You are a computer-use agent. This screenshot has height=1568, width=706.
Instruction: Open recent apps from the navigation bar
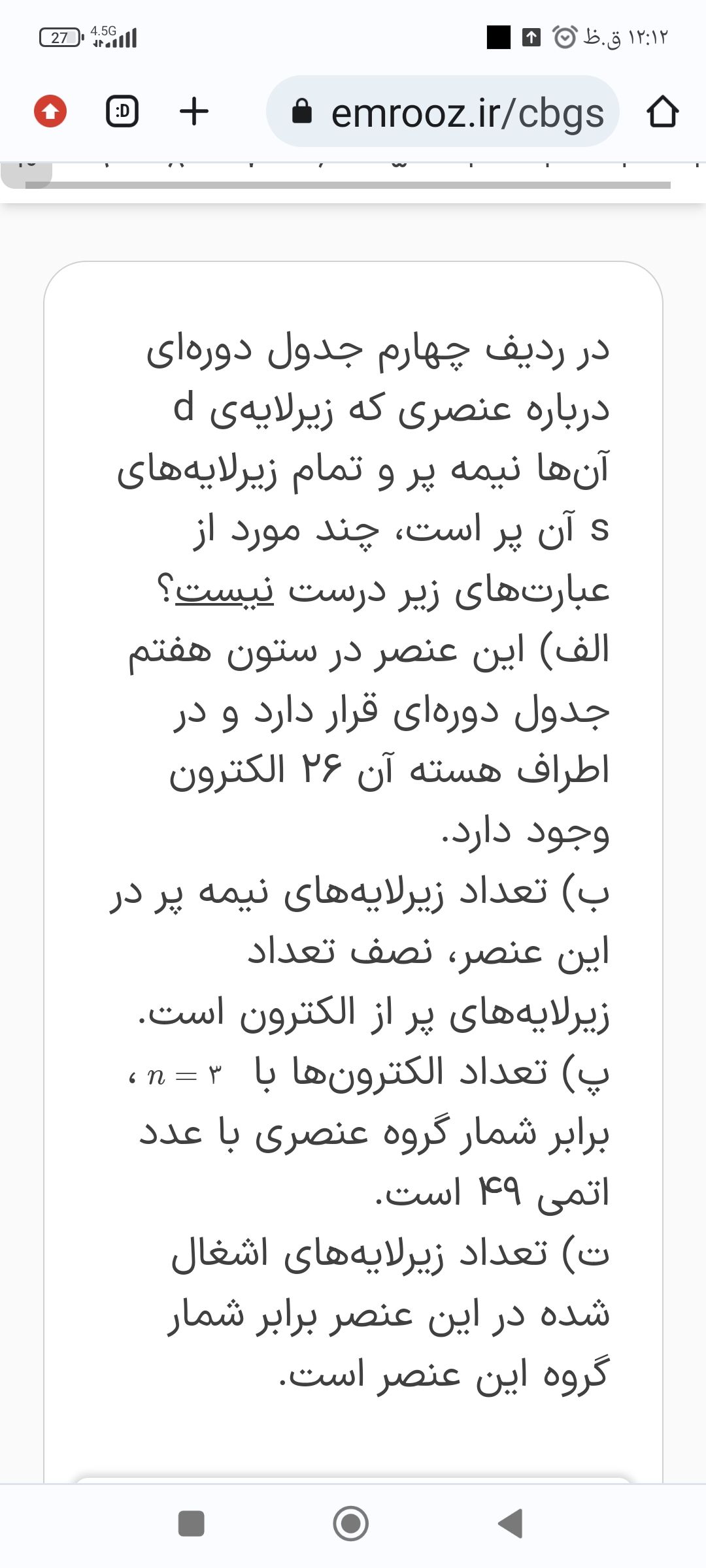point(192,1523)
